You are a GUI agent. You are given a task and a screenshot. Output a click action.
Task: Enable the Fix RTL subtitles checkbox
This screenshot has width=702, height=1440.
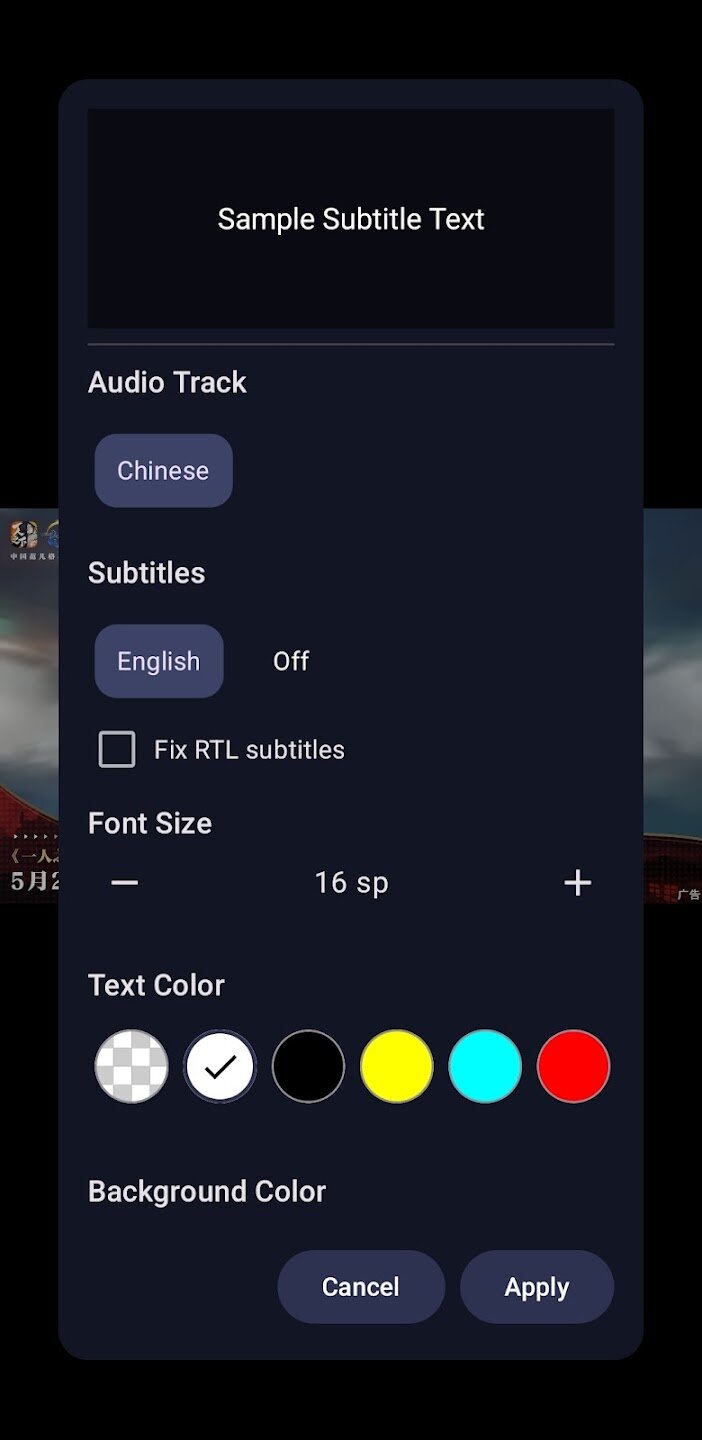click(117, 749)
